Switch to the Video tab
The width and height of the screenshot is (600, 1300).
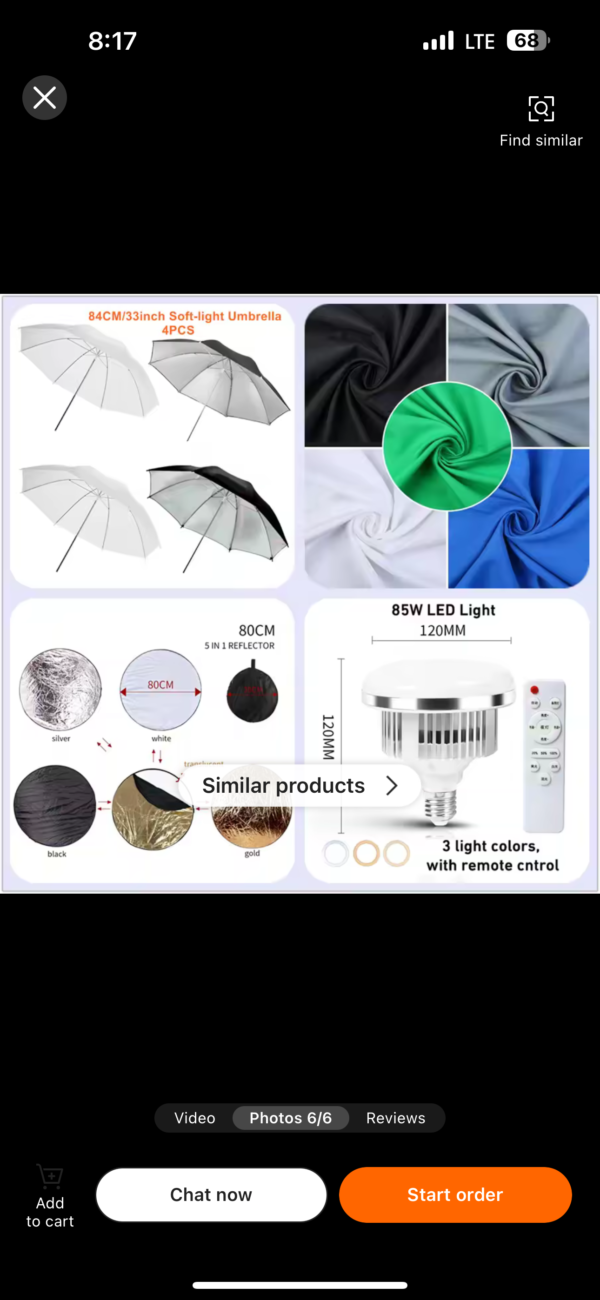click(194, 1118)
